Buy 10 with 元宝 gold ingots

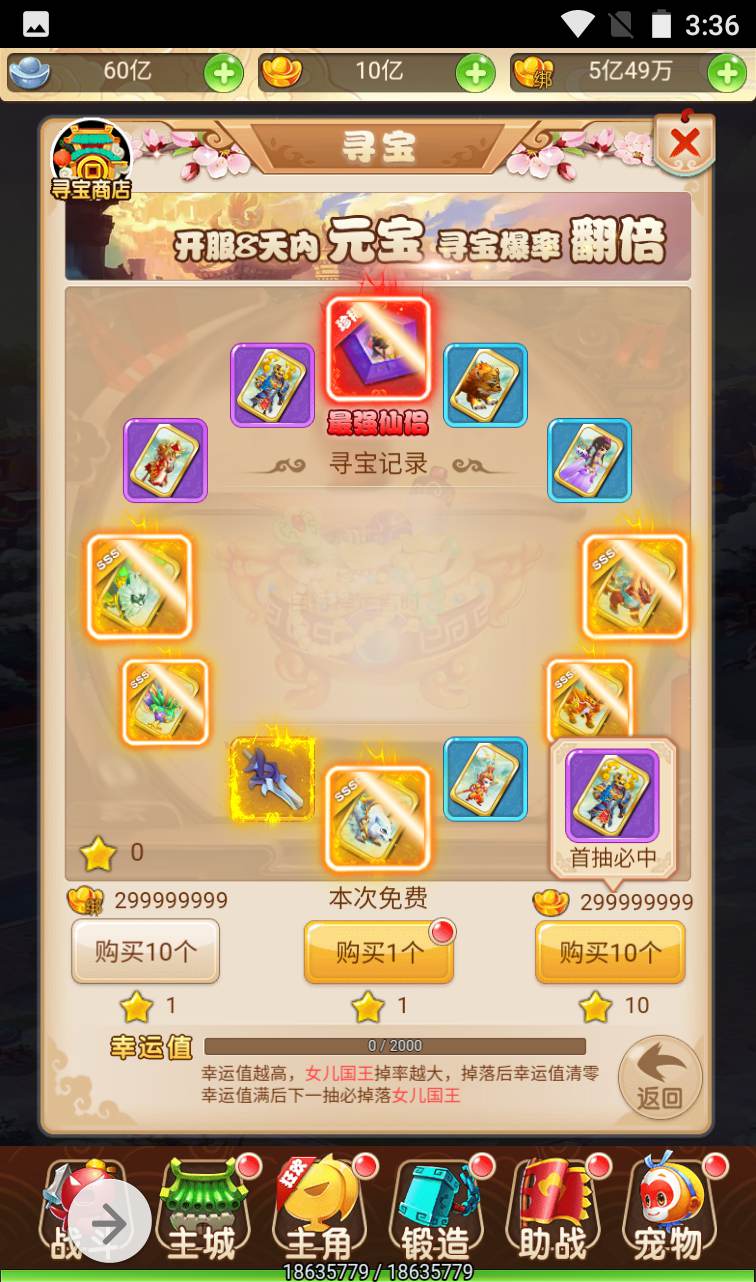tap(610, 952)
